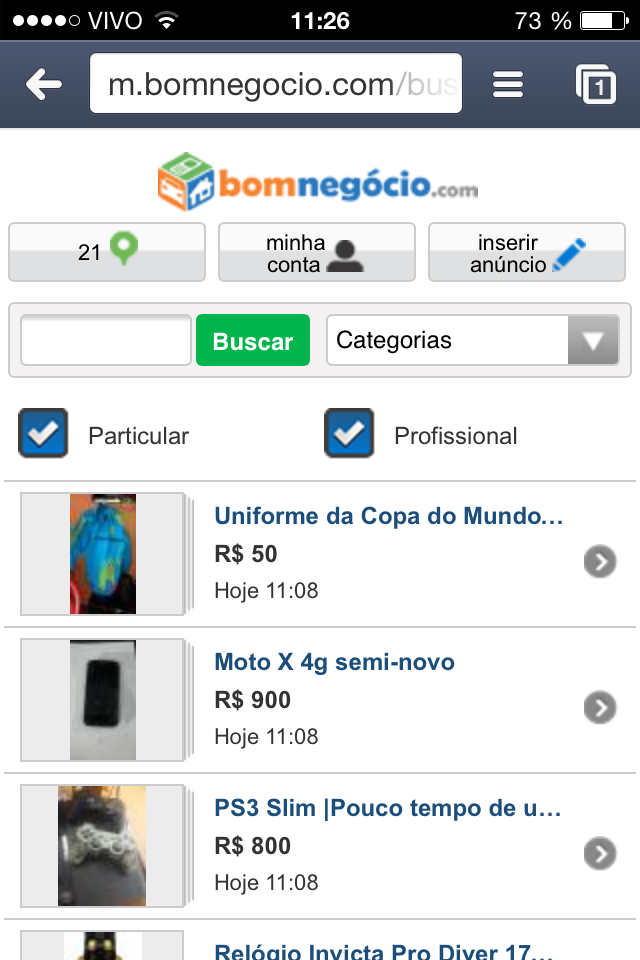This screenshot has width=640, height=960.
Task: Open the browser hamburger menu
Action: point(508,85)
